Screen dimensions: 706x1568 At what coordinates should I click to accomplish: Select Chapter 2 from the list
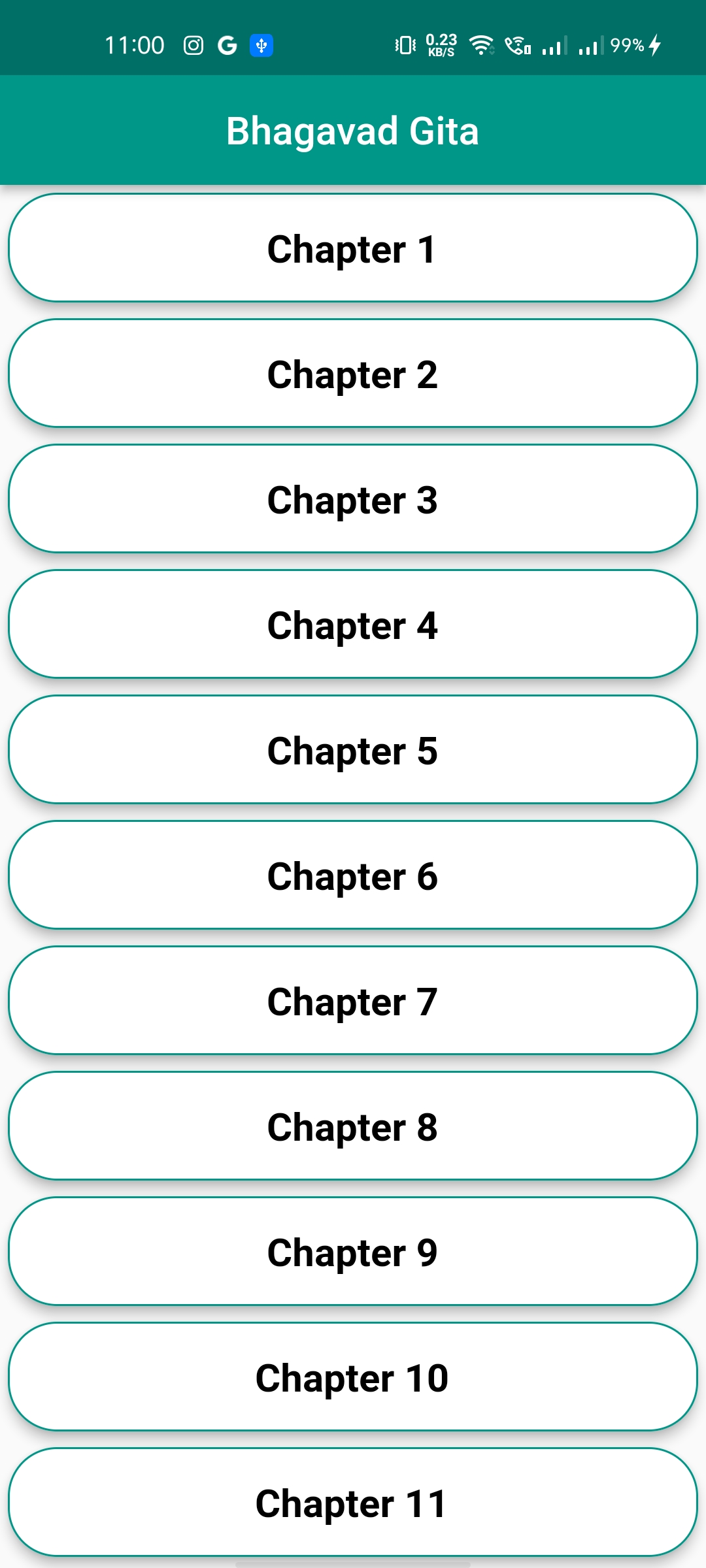(x=353, y=374)
